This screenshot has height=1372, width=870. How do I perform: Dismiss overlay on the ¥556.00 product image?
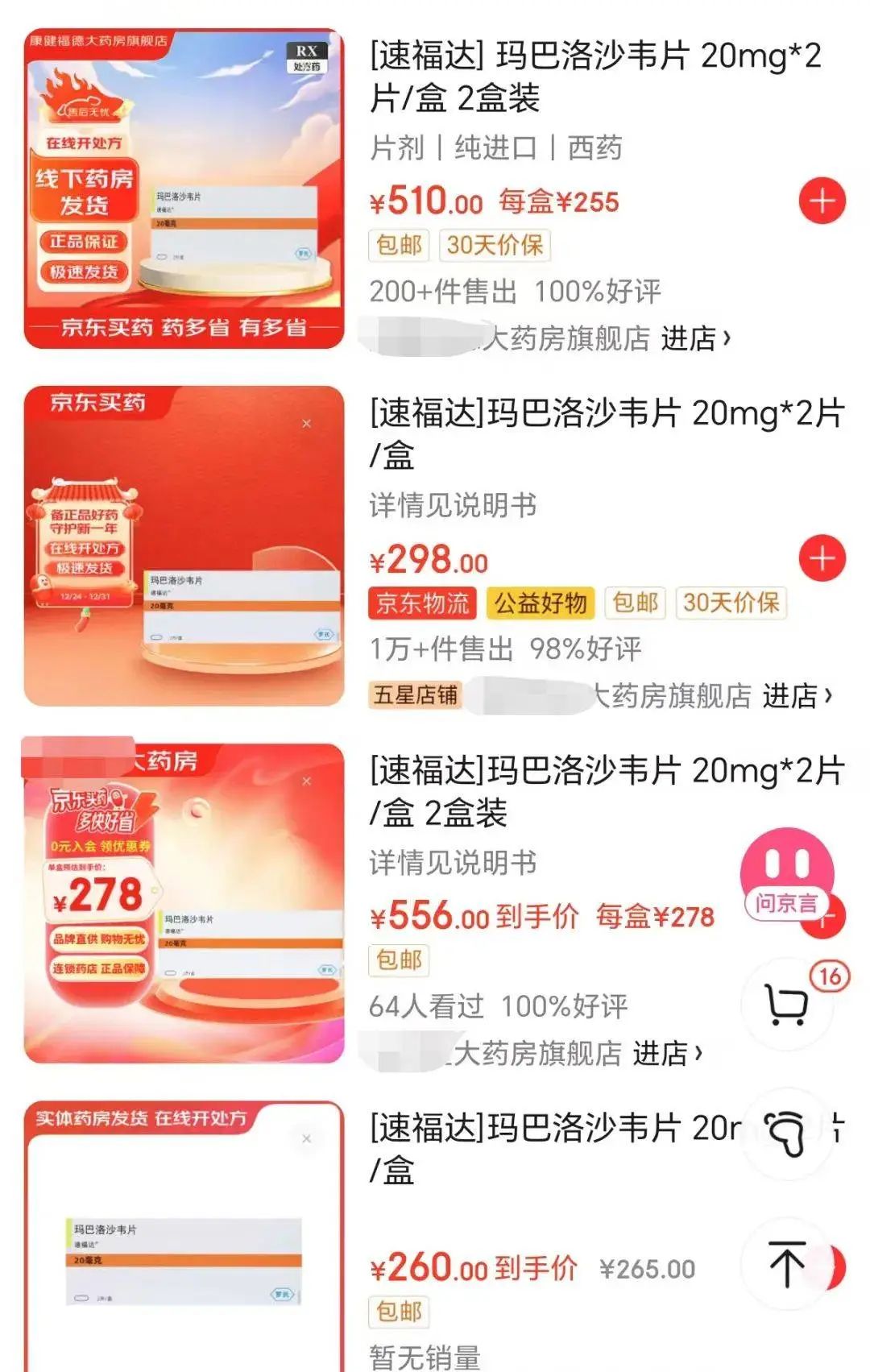(x=306, y=781)
